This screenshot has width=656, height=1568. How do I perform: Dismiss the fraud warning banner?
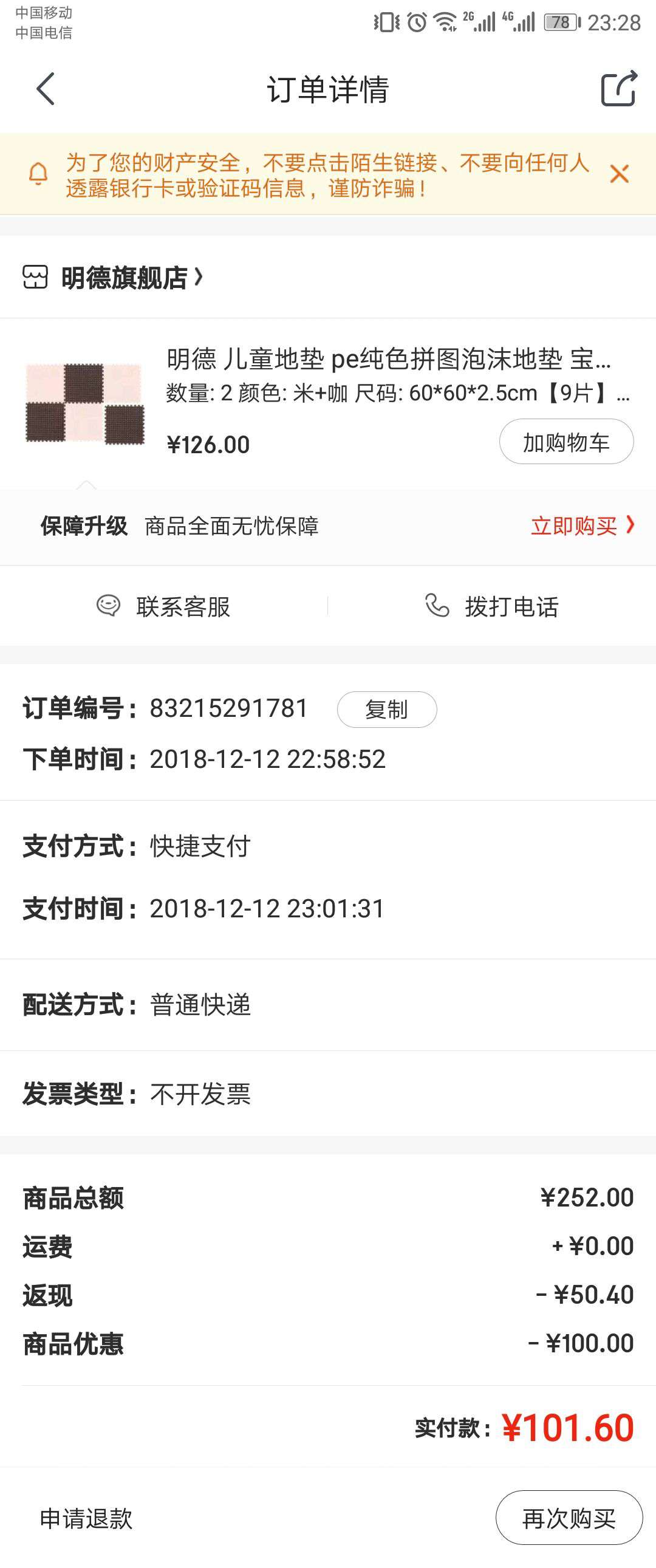point(619,174)
